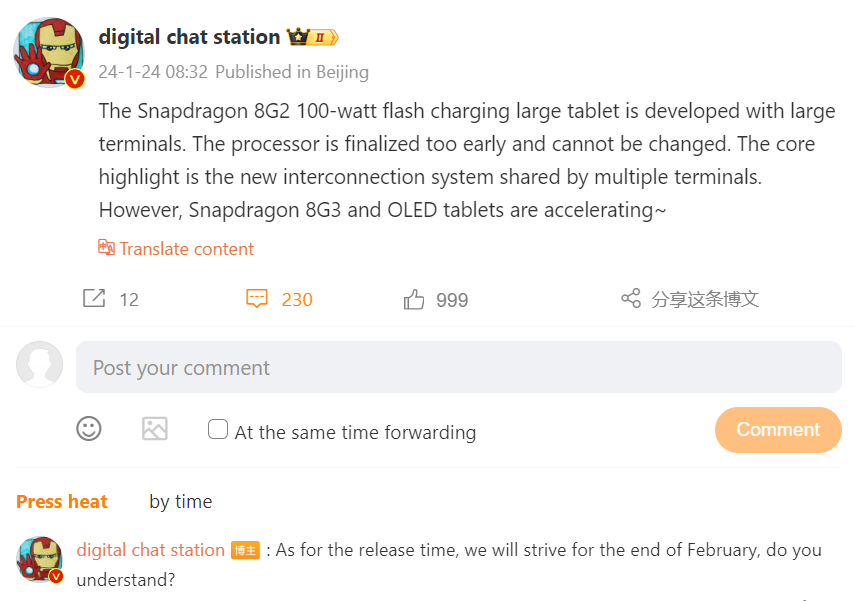Sort comments by Press heat
Image resolution: width=855 pixels, height=601 pixels.
(62, 501)
